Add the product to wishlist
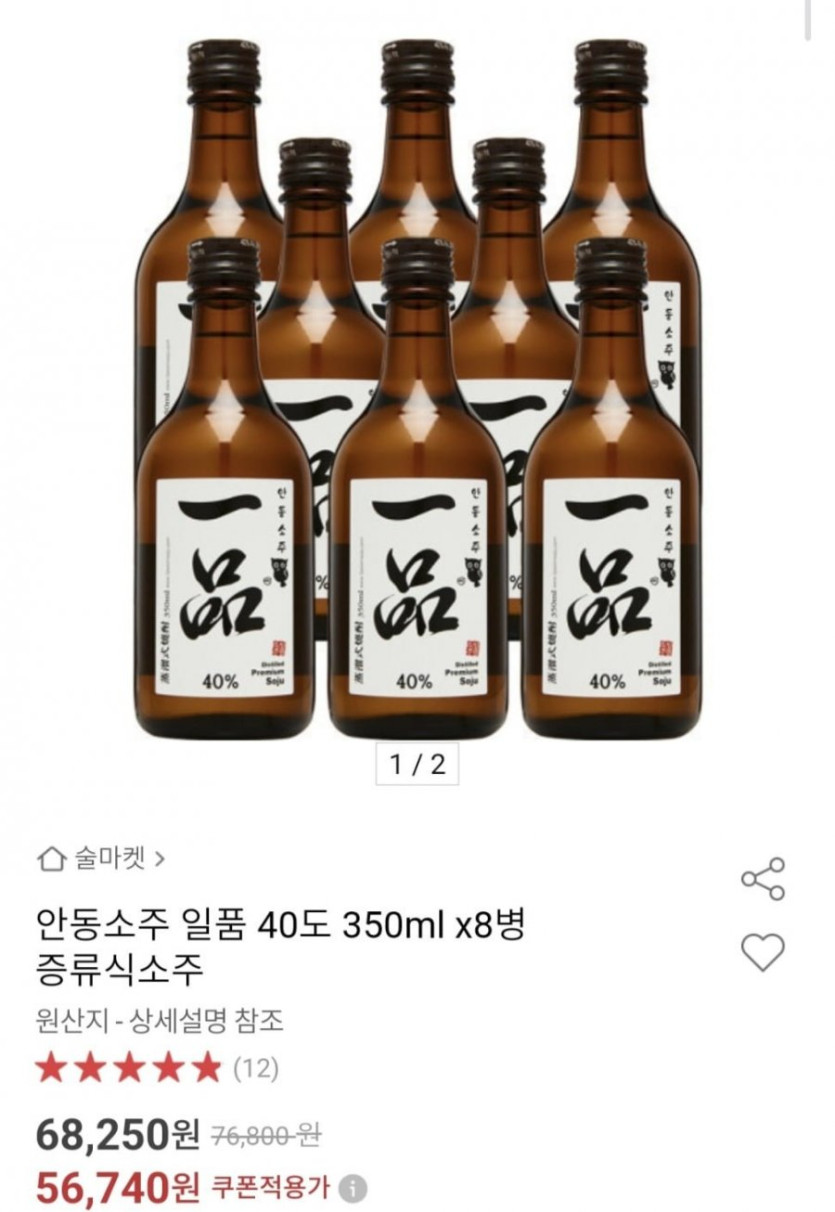Screen dimensions: 835x1212 click(x=762, y=951)
